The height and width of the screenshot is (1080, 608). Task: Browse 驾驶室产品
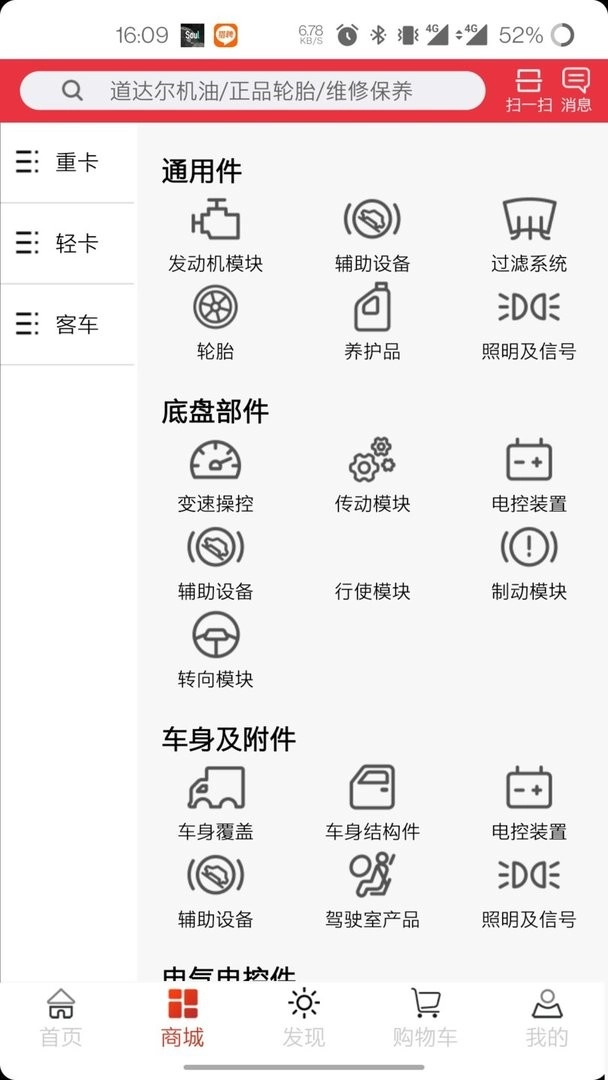[372, 890]
